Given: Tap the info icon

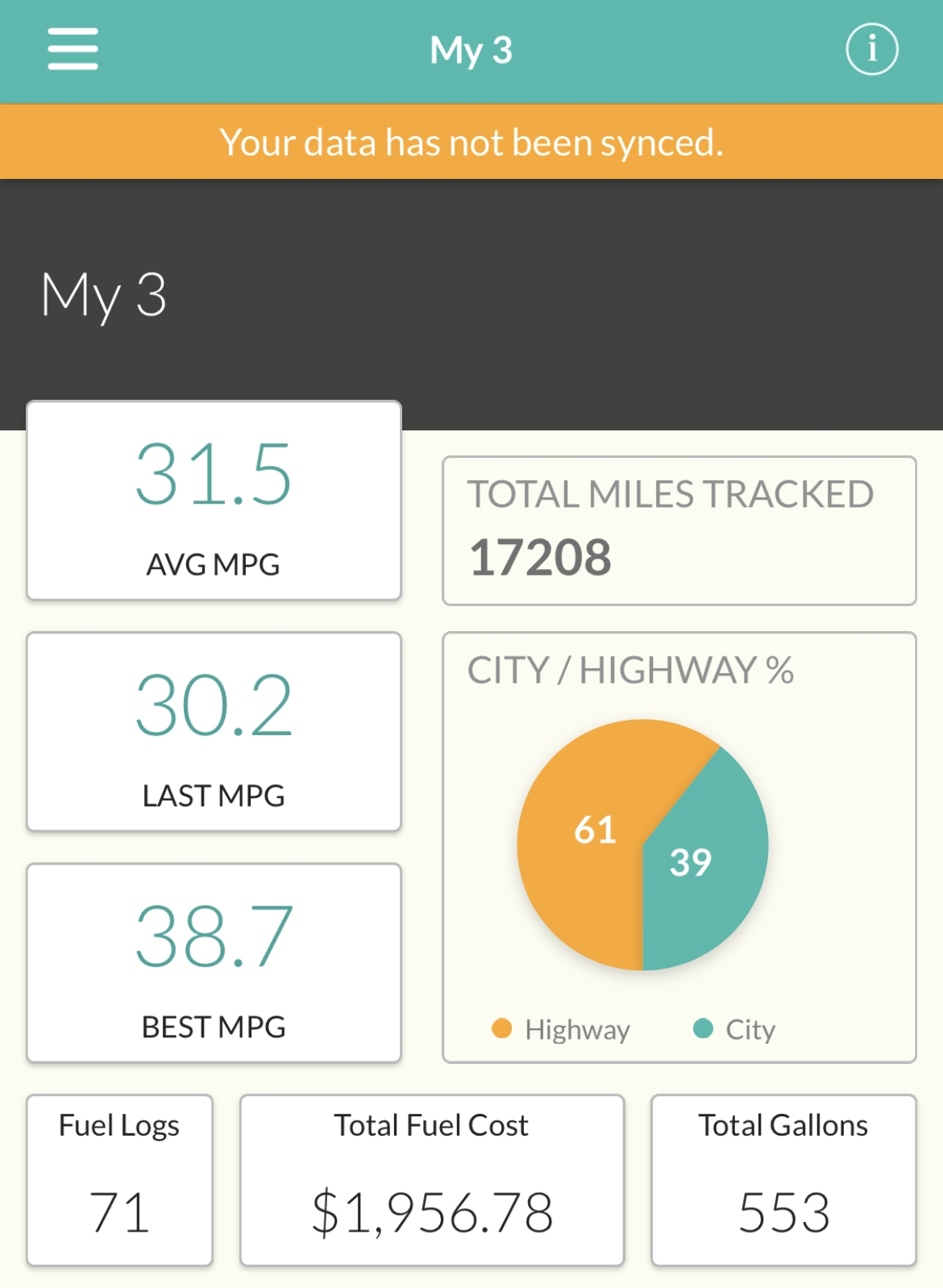Looking at the screenshot, I should tap(871, 49).
